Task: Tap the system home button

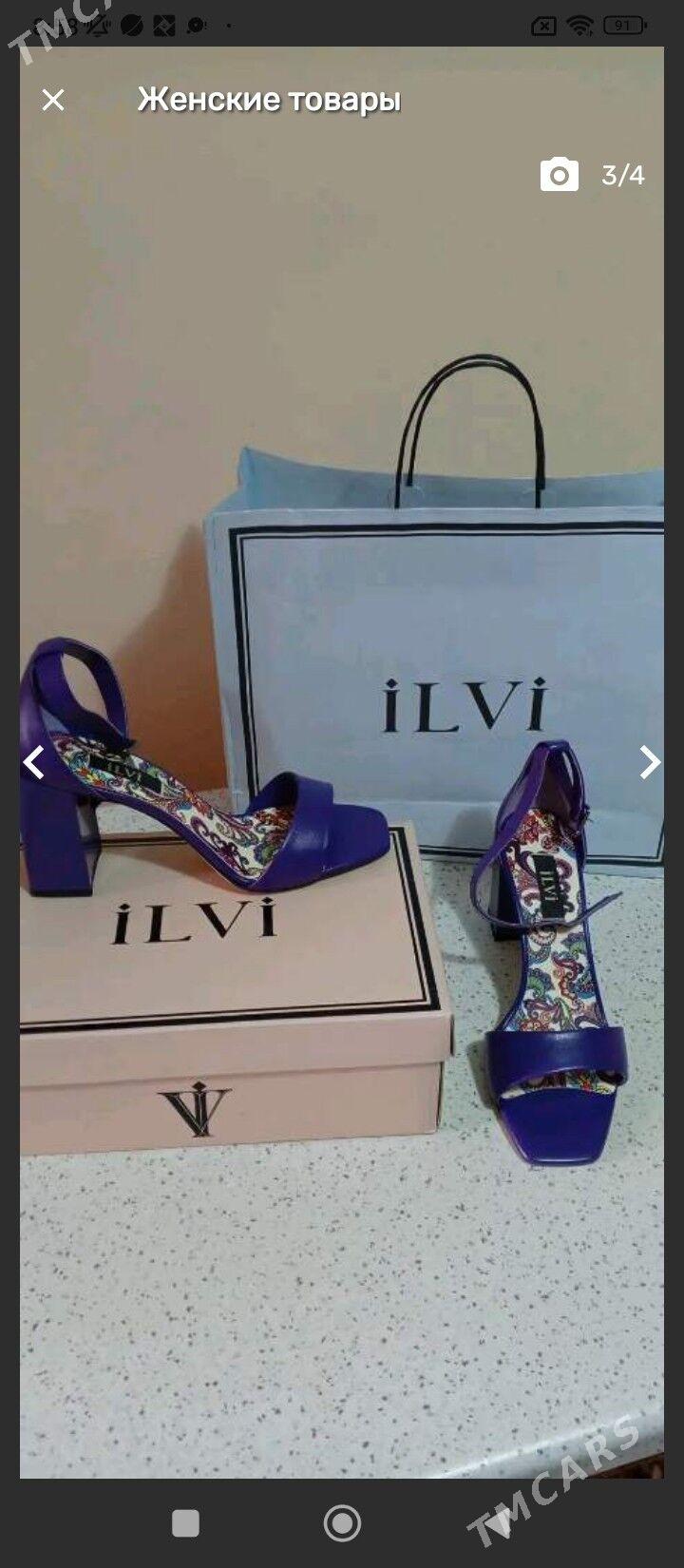Action: 342,1523
